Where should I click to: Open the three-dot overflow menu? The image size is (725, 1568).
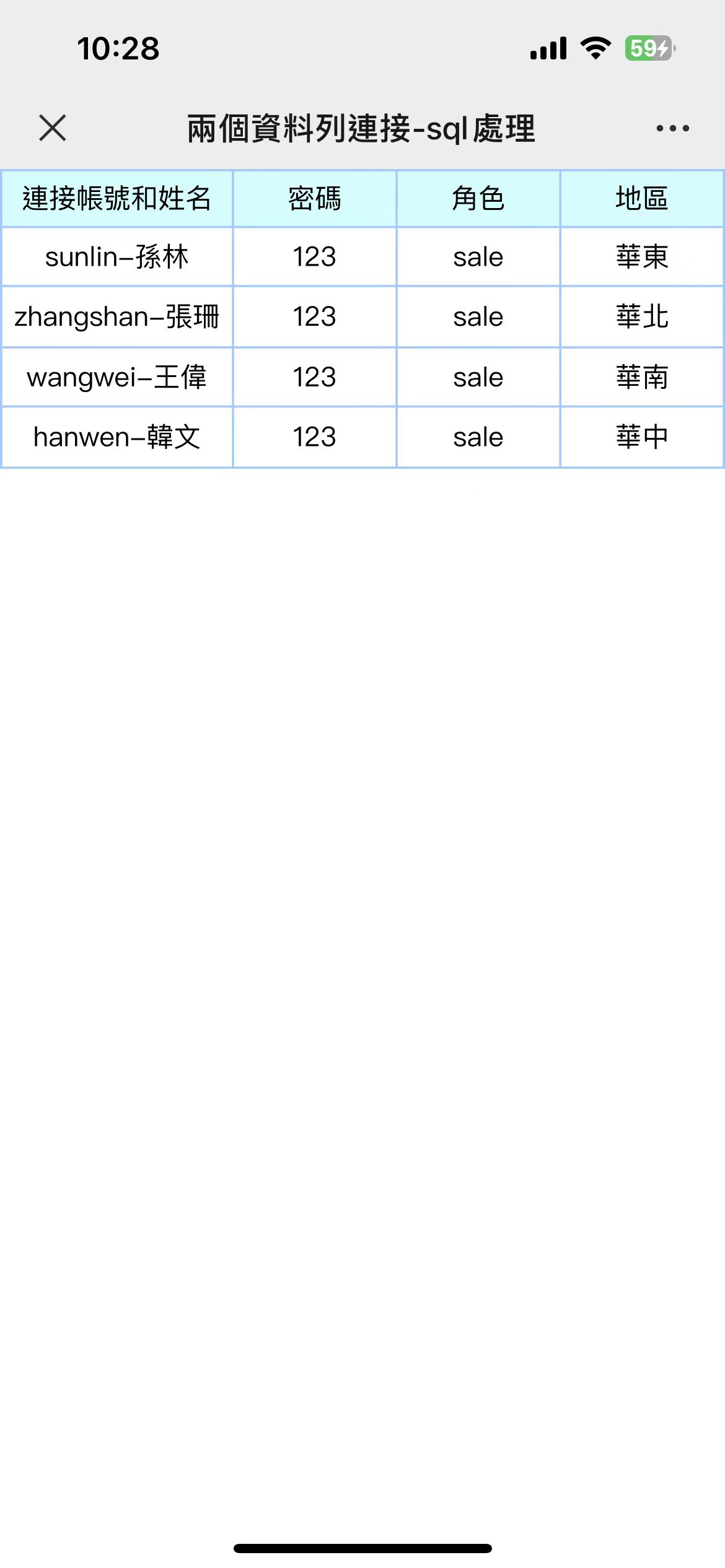click(672, 129)
